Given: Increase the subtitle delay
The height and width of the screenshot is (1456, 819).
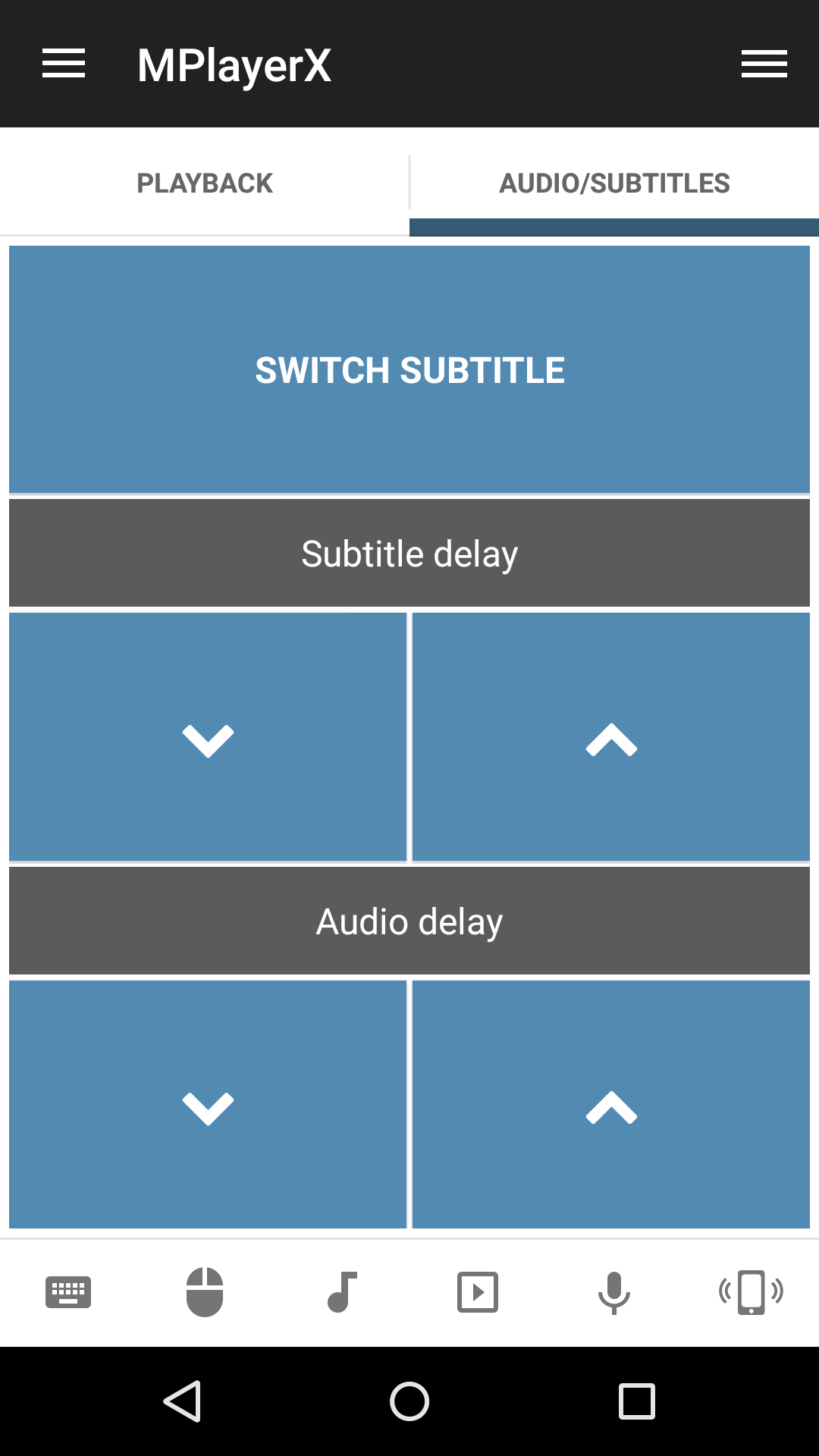Looking at the screenshot, I should tap(611, 738).
